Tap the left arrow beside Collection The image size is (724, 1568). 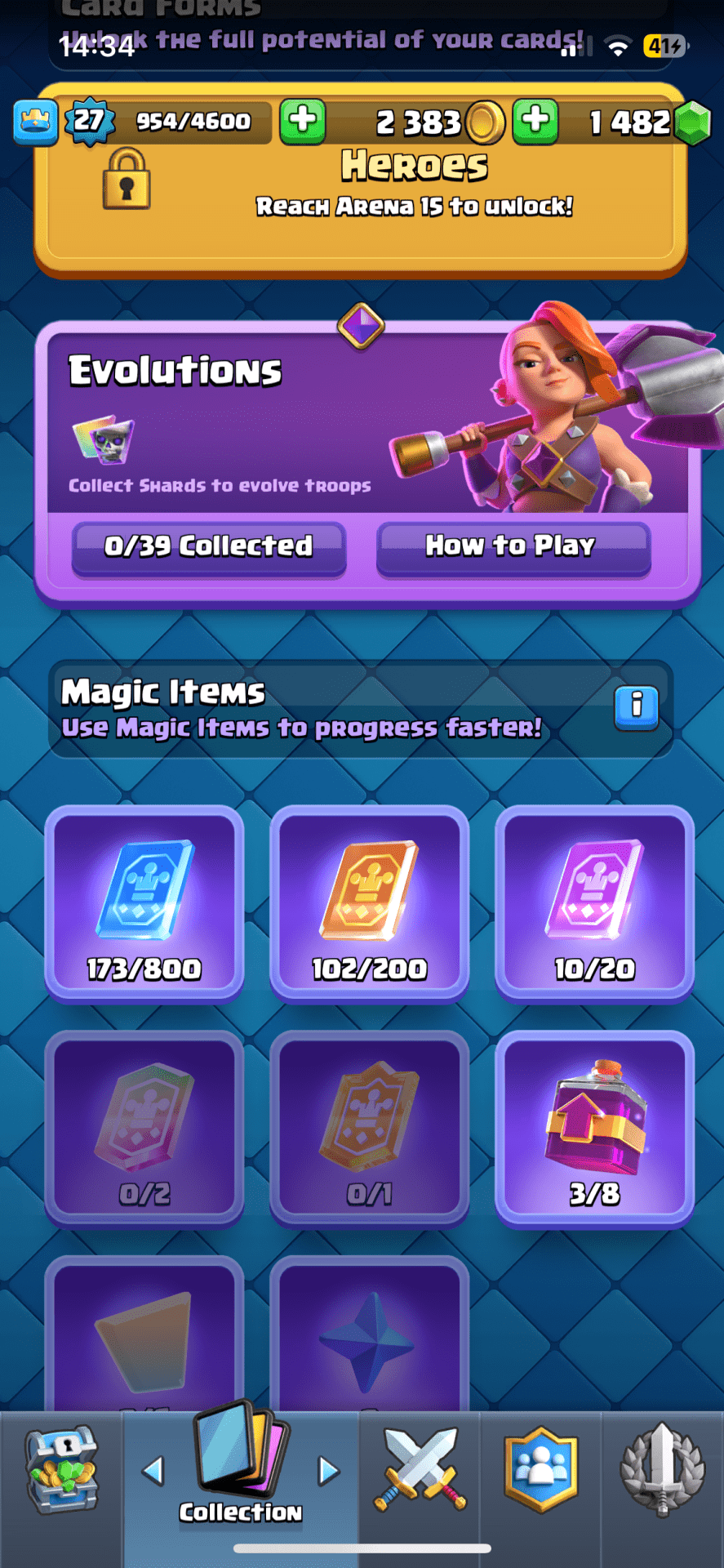pyautogui.click(x=153, y=1471)
